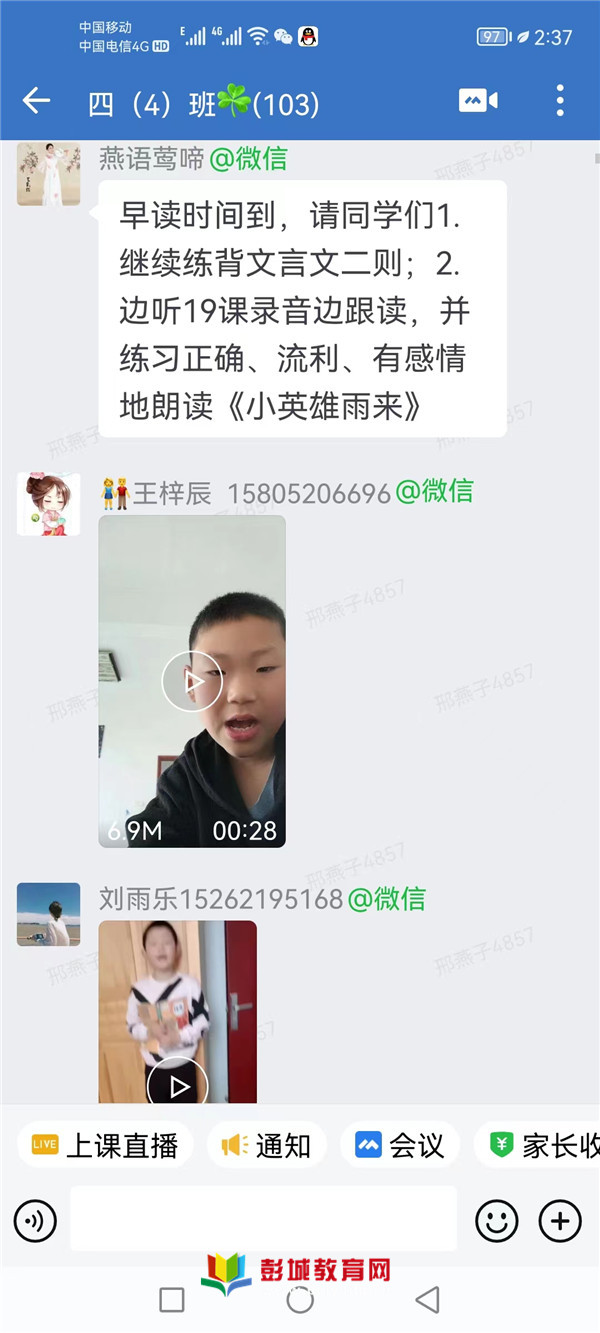Switch to voice message input
This screenshot has height=1333, width=600.
click(35, 1220)
